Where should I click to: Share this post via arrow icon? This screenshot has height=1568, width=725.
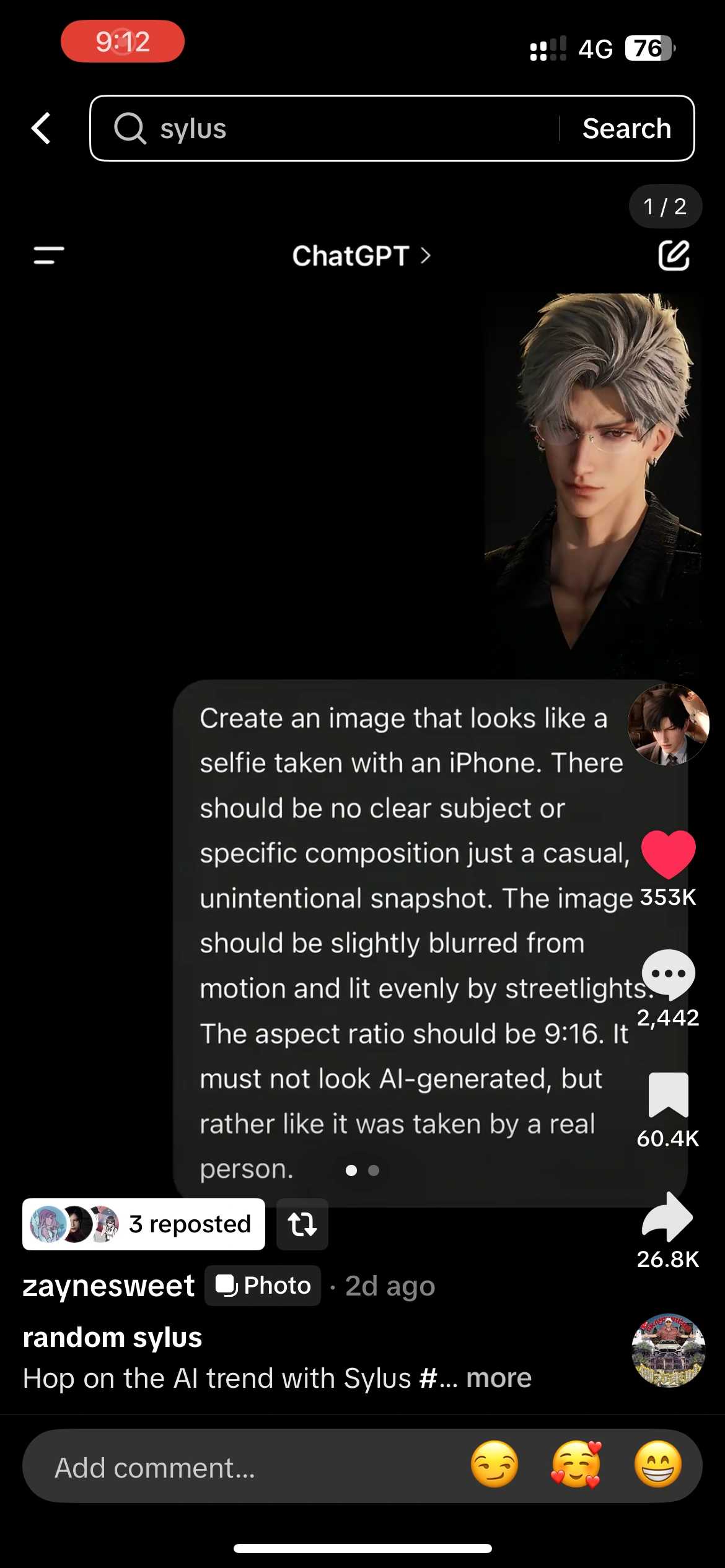[668, 1217]
